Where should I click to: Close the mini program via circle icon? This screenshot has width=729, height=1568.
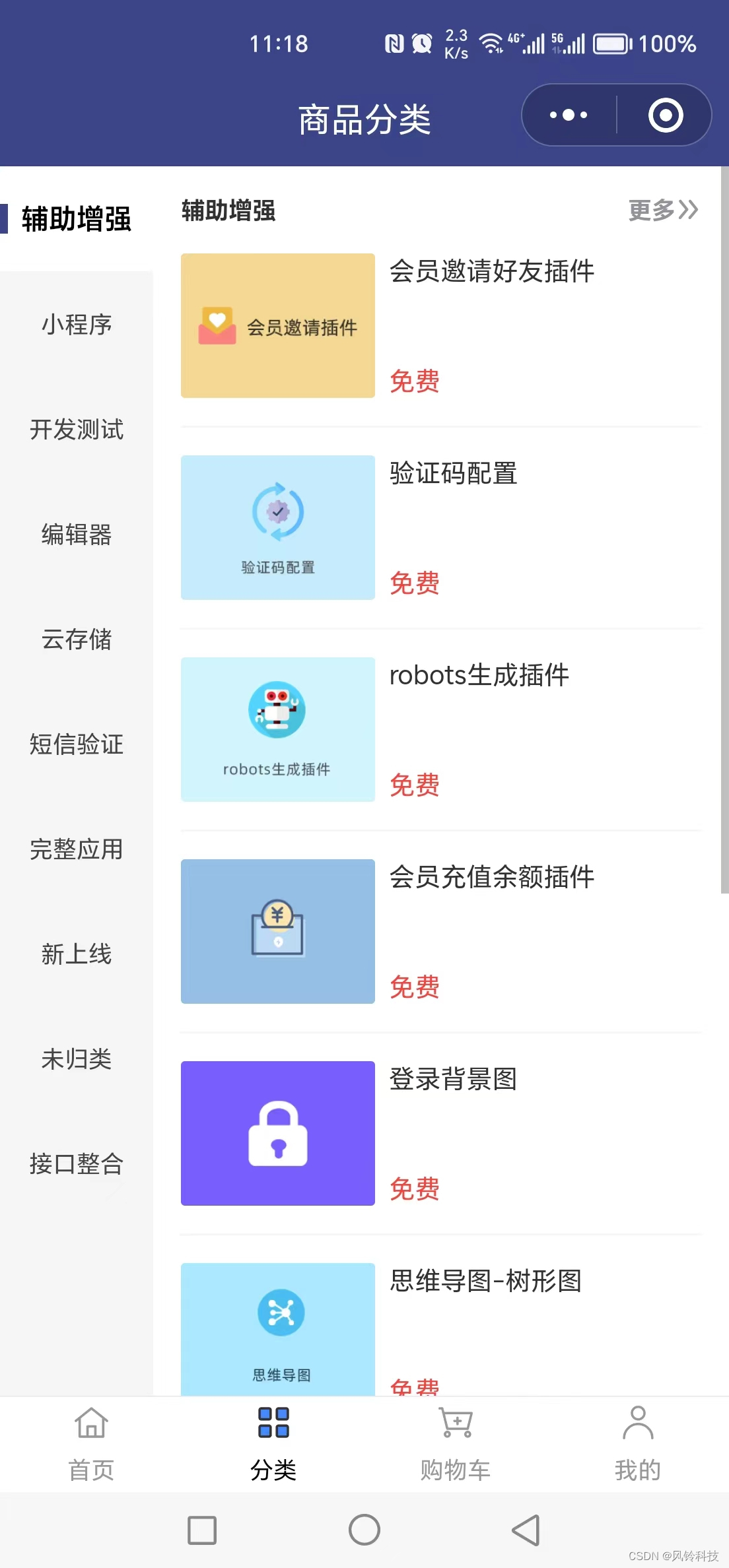[665, 115]
